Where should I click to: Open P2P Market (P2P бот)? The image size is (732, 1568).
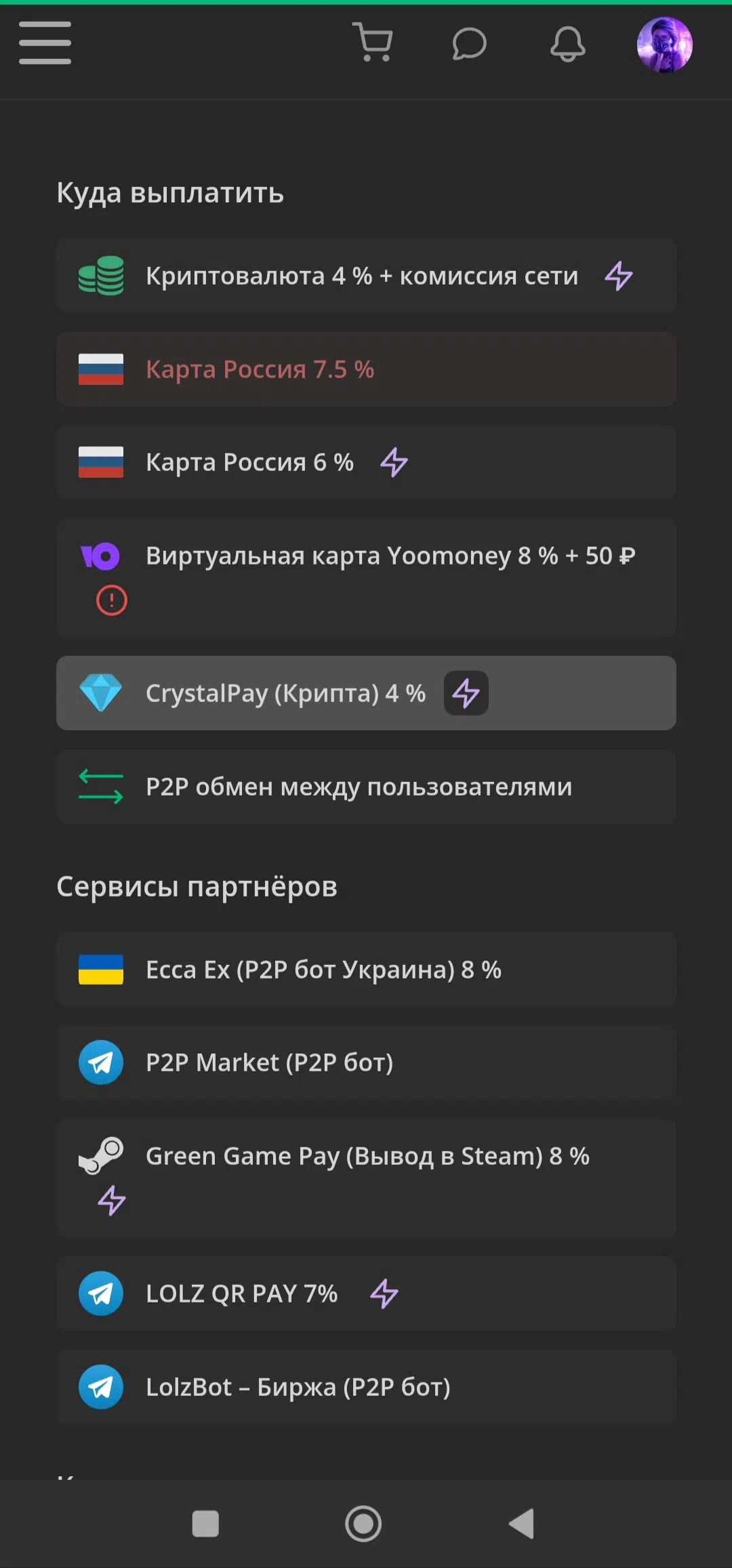(366, 1062)
